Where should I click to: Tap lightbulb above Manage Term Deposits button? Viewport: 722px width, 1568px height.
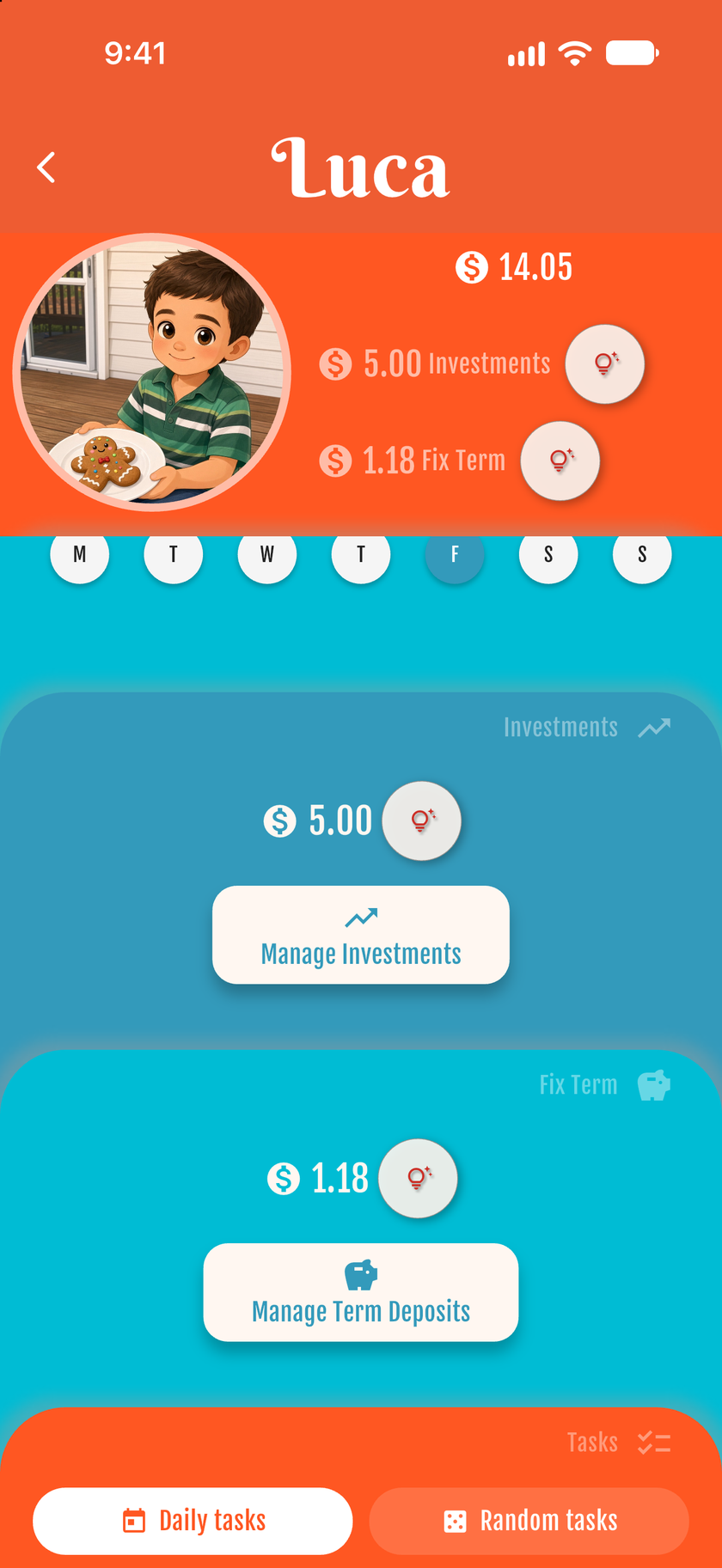[418, 1178]
